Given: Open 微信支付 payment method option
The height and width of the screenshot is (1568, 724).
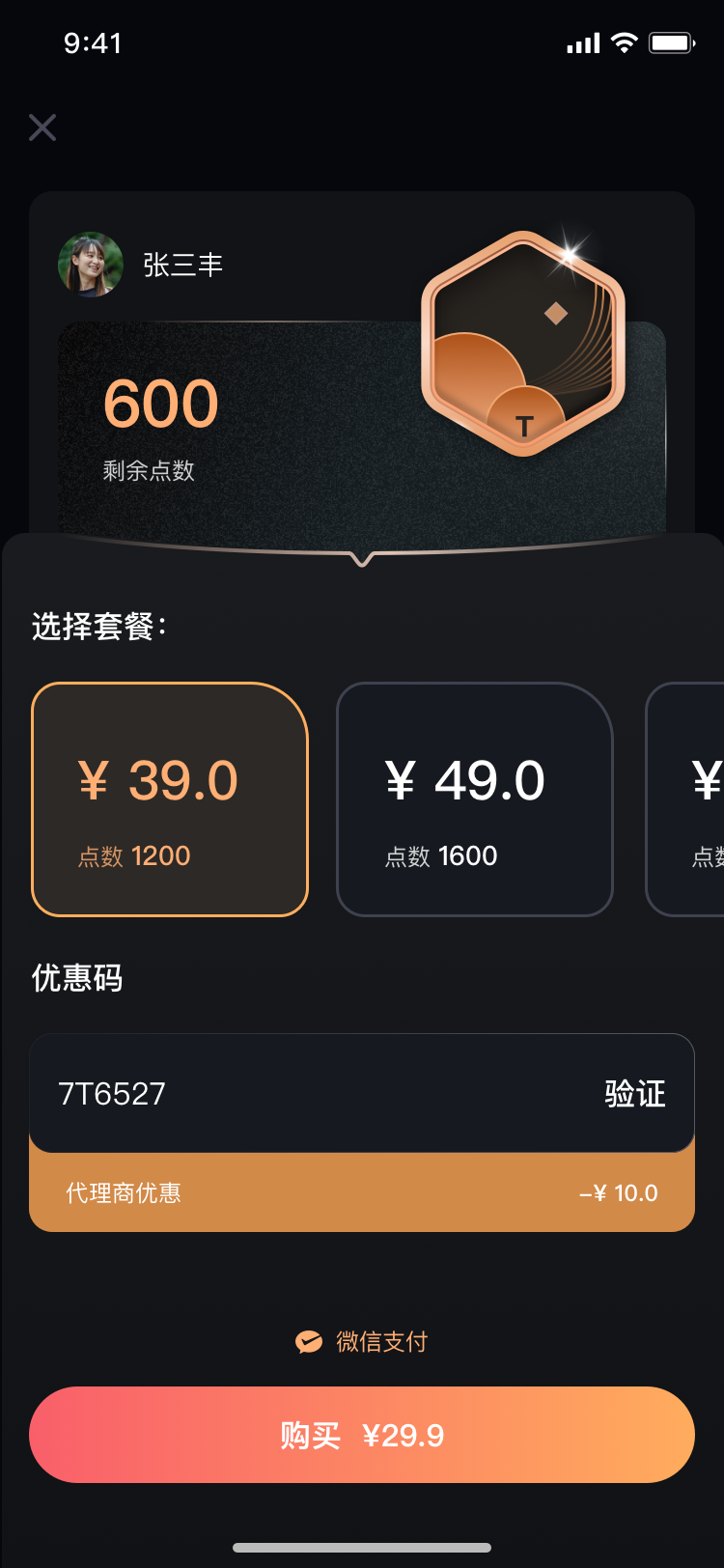Looking at the screenshot, I should coord(363,1341).
